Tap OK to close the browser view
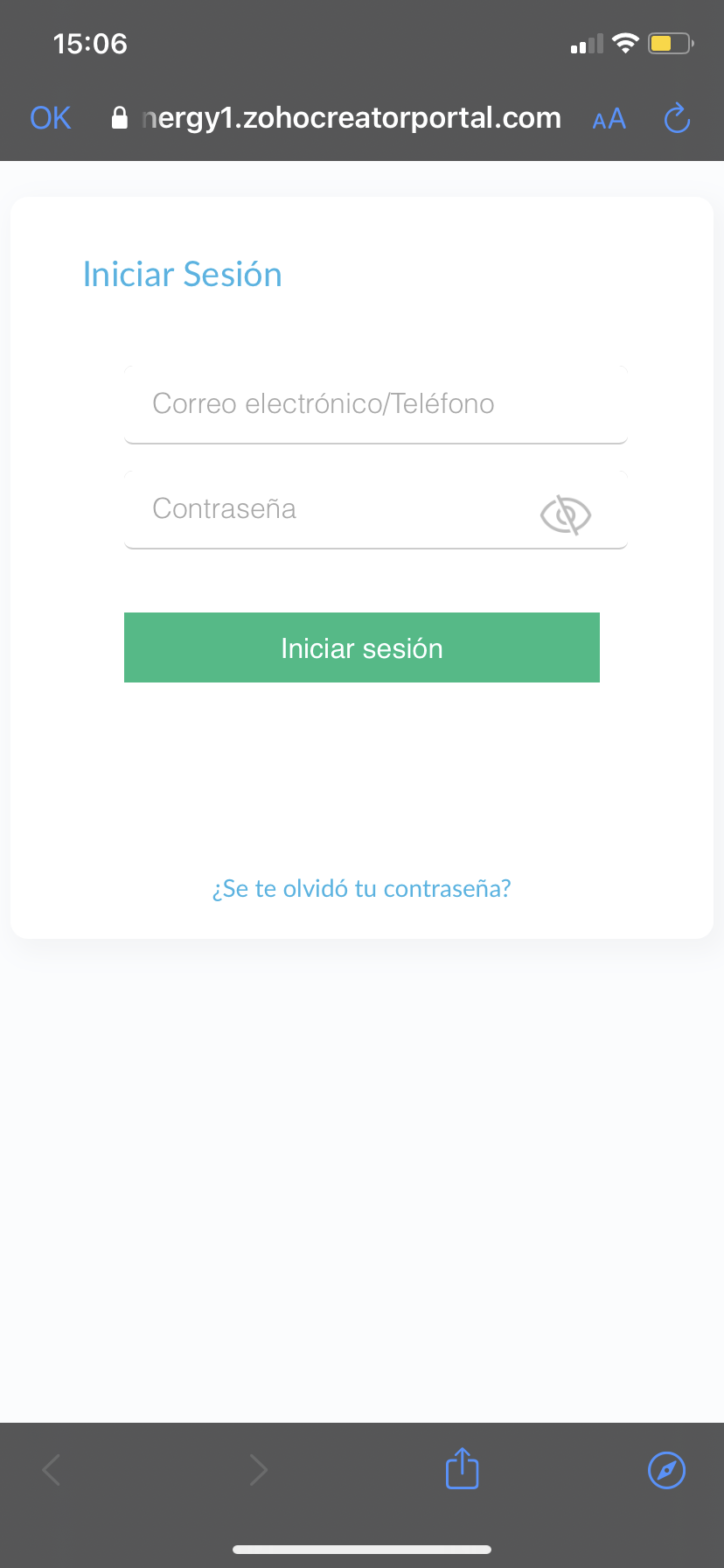 [50, 118]
